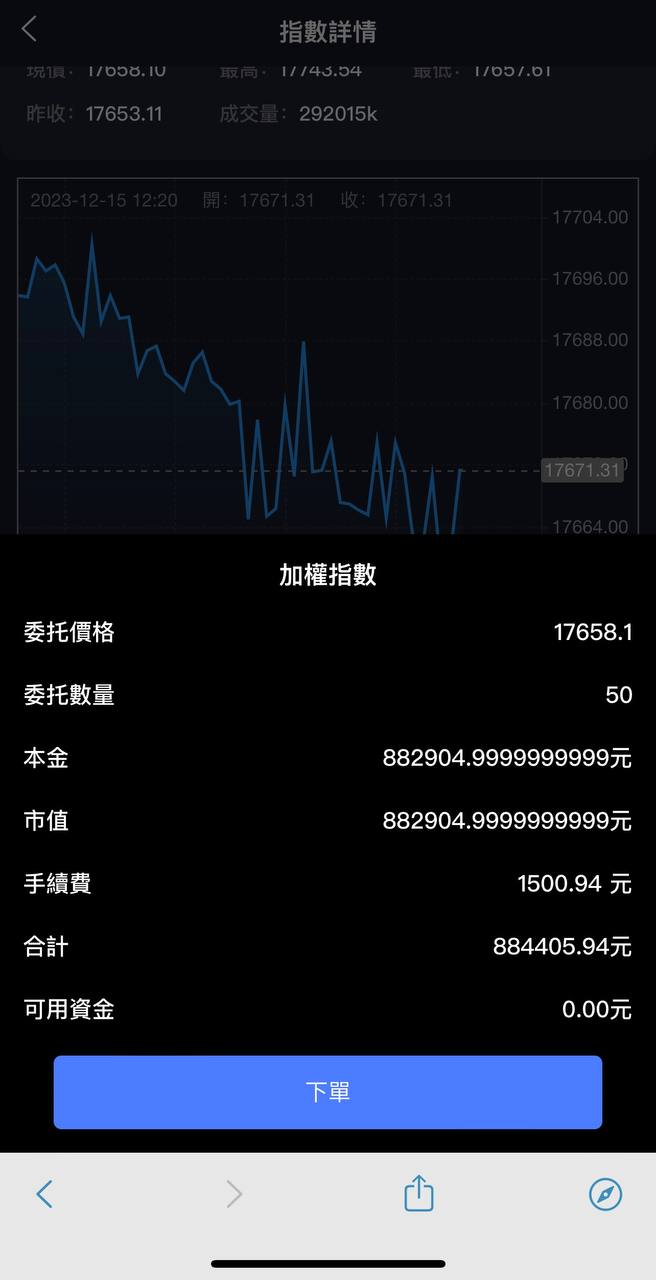The image size is (656, 1280).
Task: Tap the 下單 button to place order
Action: (x=328, y=1092)
